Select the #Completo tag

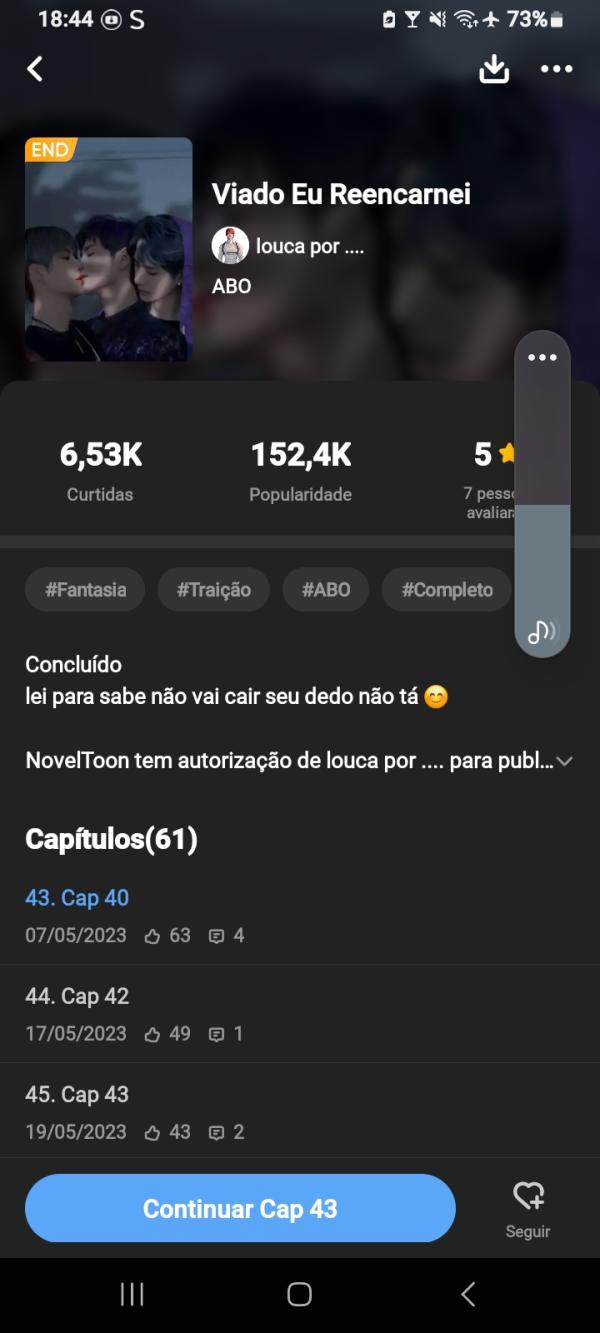coord(447,590)
